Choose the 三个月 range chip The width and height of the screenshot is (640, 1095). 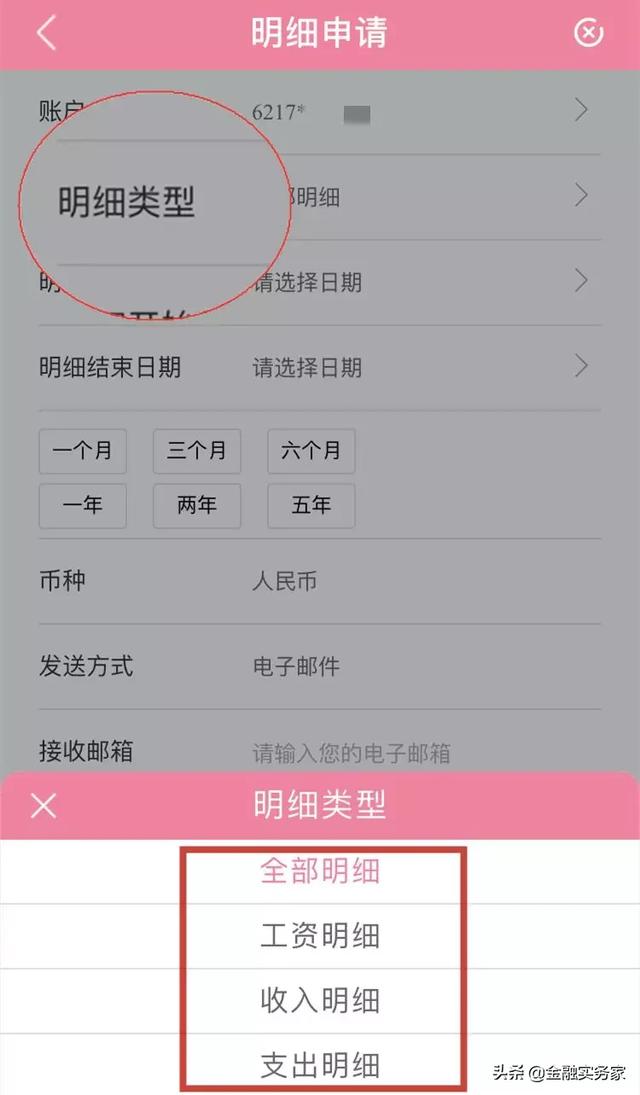197,451
